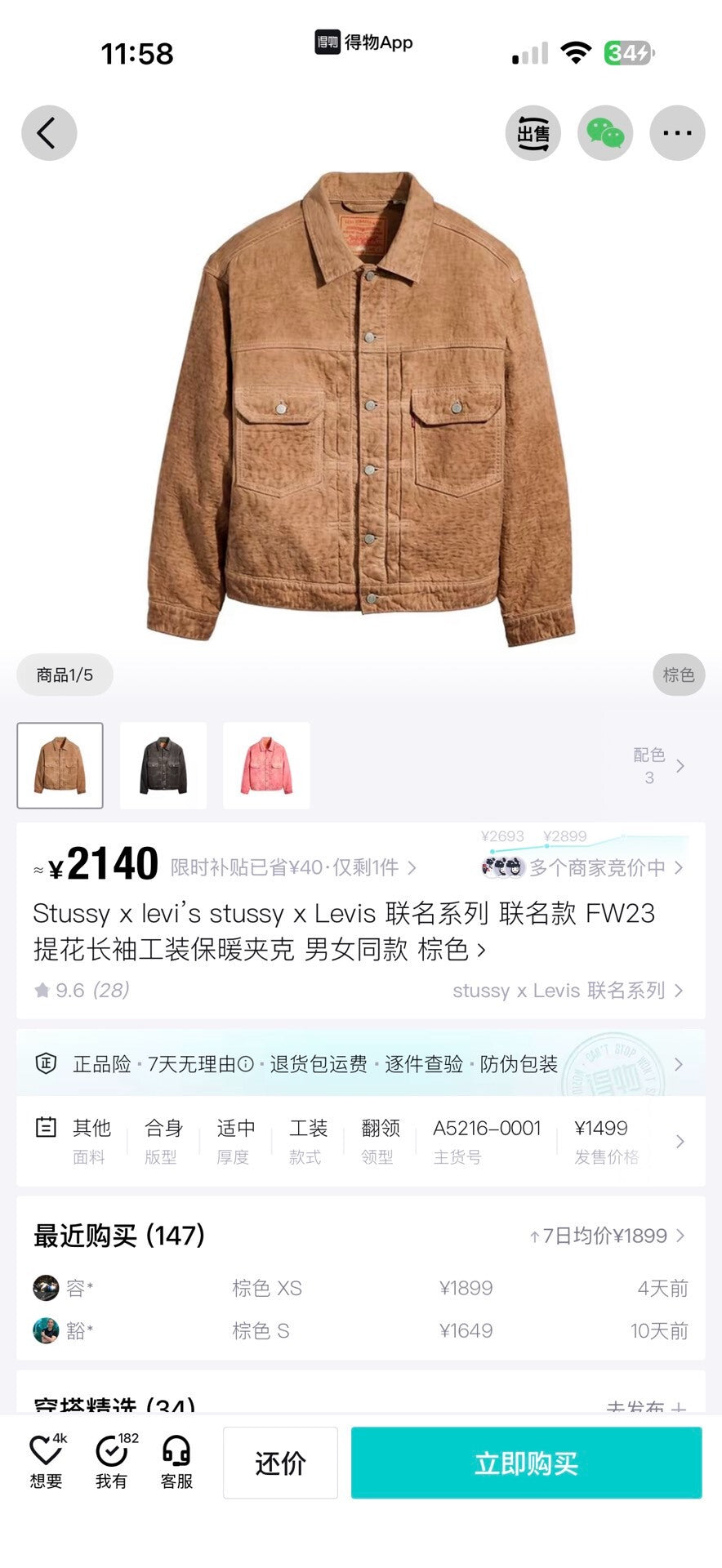Share via the WeChat icon
722x1568 pixels.
coord(605,133)
